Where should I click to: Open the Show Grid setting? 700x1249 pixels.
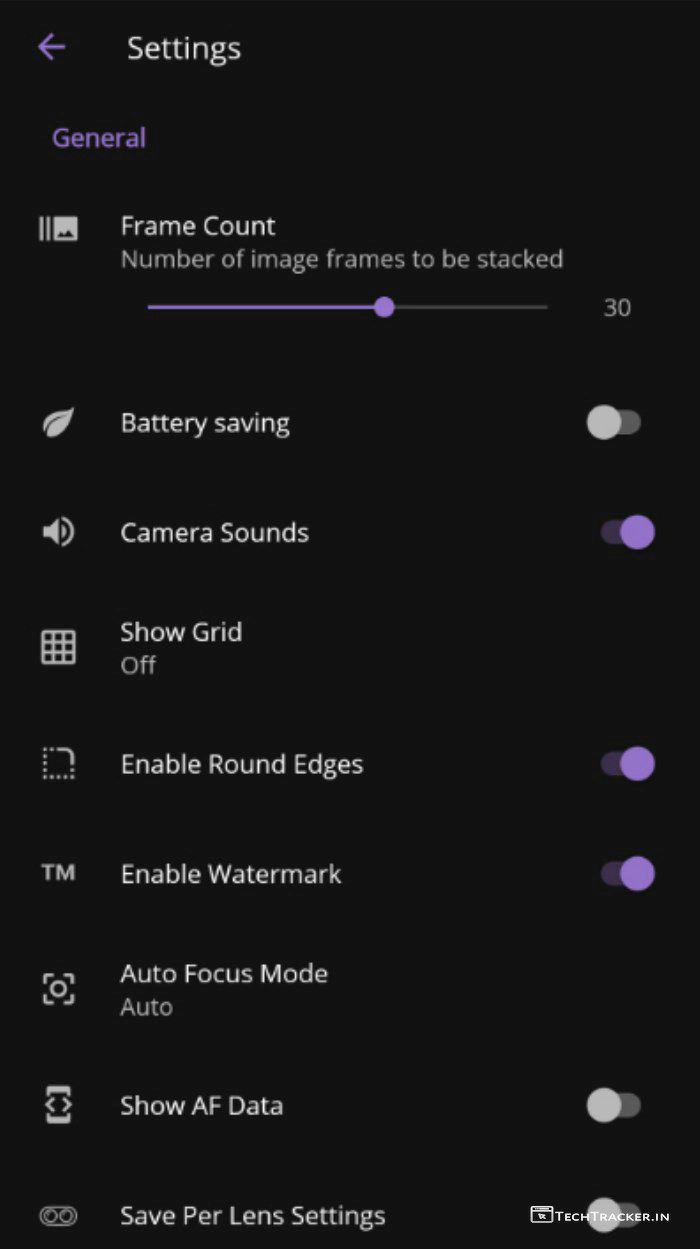(181, 647)
